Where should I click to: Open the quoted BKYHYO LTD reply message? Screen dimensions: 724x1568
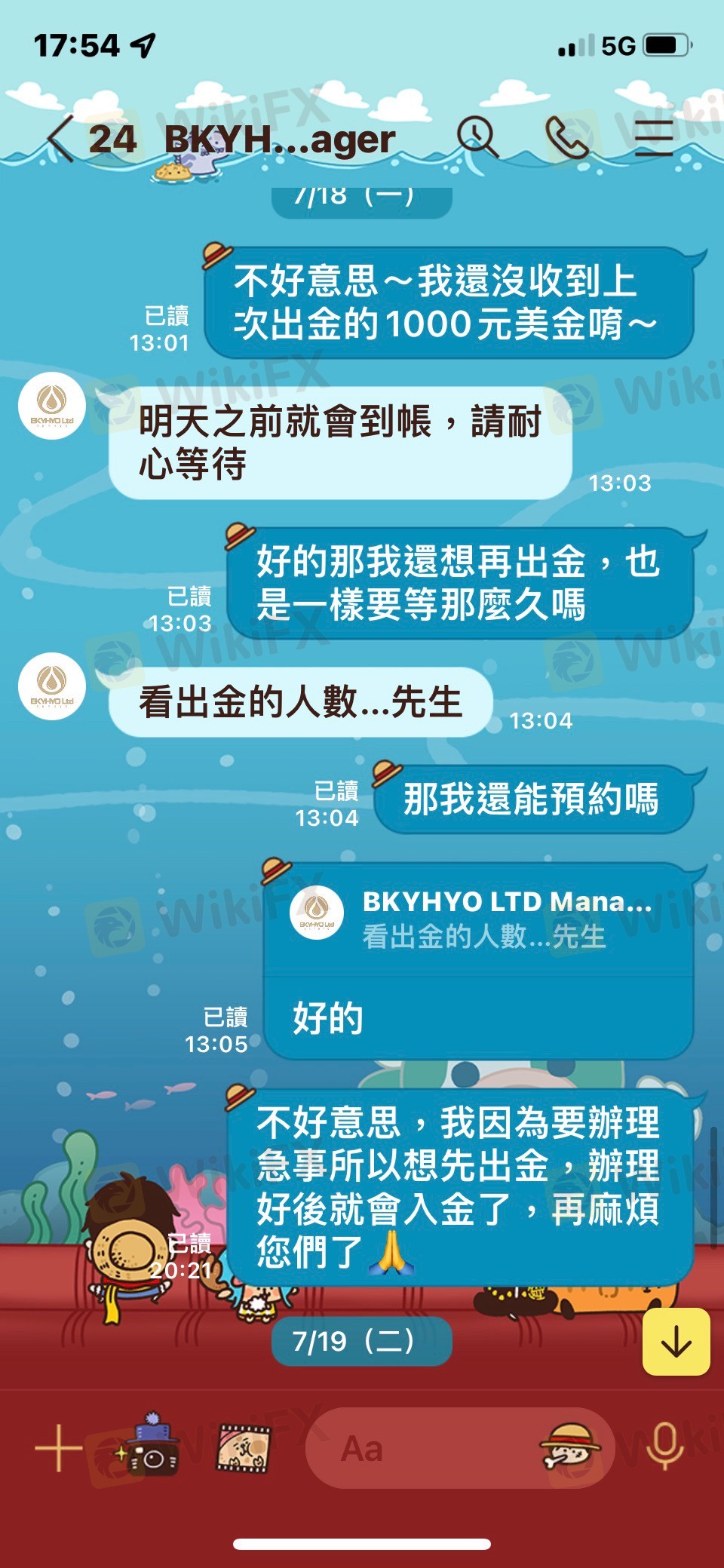pos(478,920)
